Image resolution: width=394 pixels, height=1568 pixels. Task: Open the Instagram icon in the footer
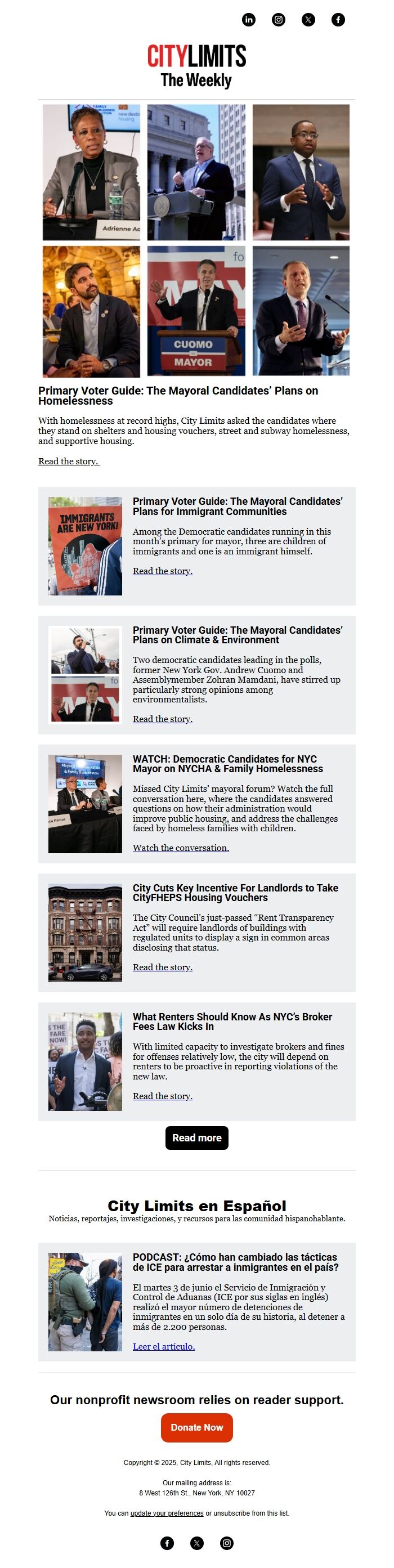[x=226, y=1543]
